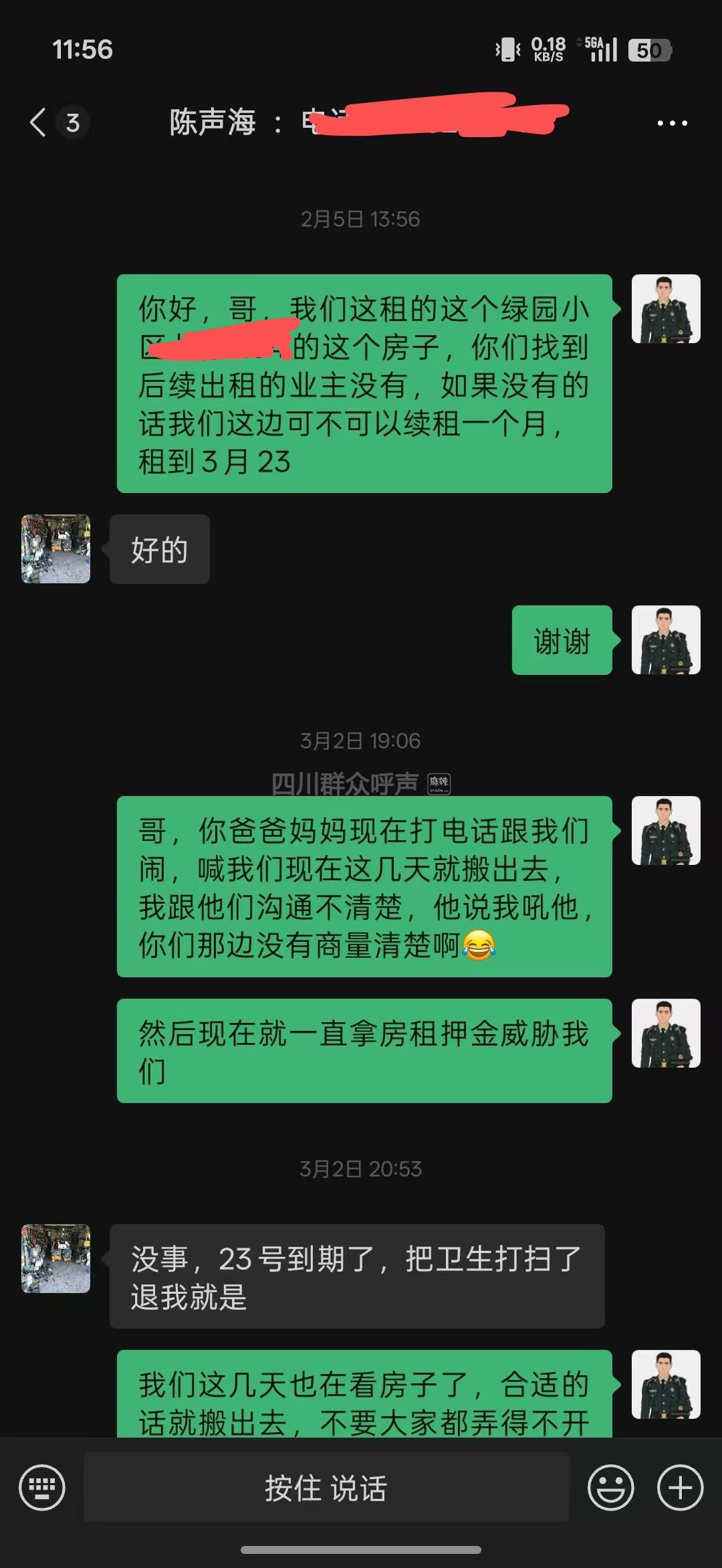
Task: Open the plus attachments menu
Action: pos(680,1488)
